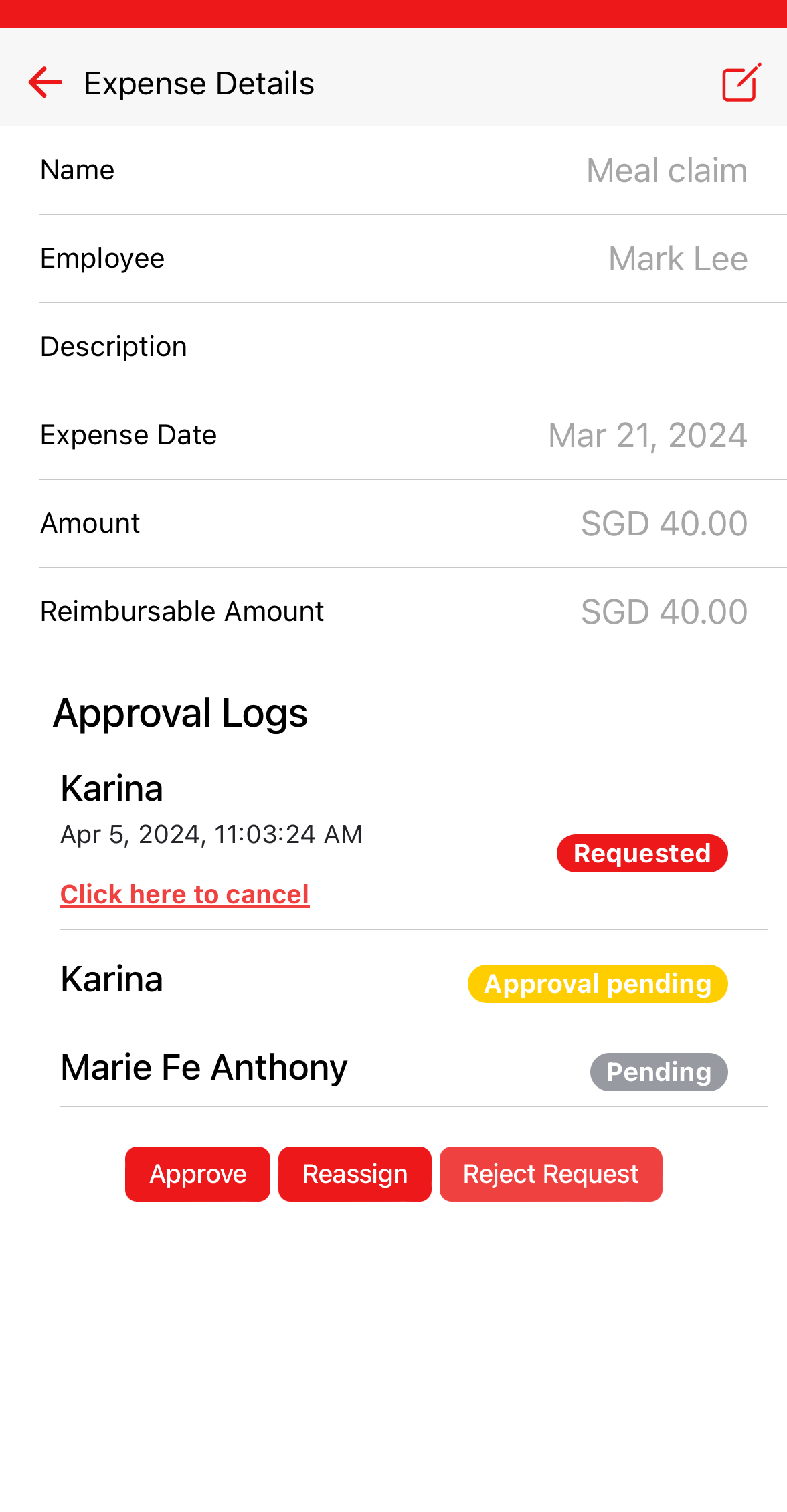The height and width of the screenshot is (1512, 787).
Task: Open the edit expense icon
Action: (x=741, y=83)
